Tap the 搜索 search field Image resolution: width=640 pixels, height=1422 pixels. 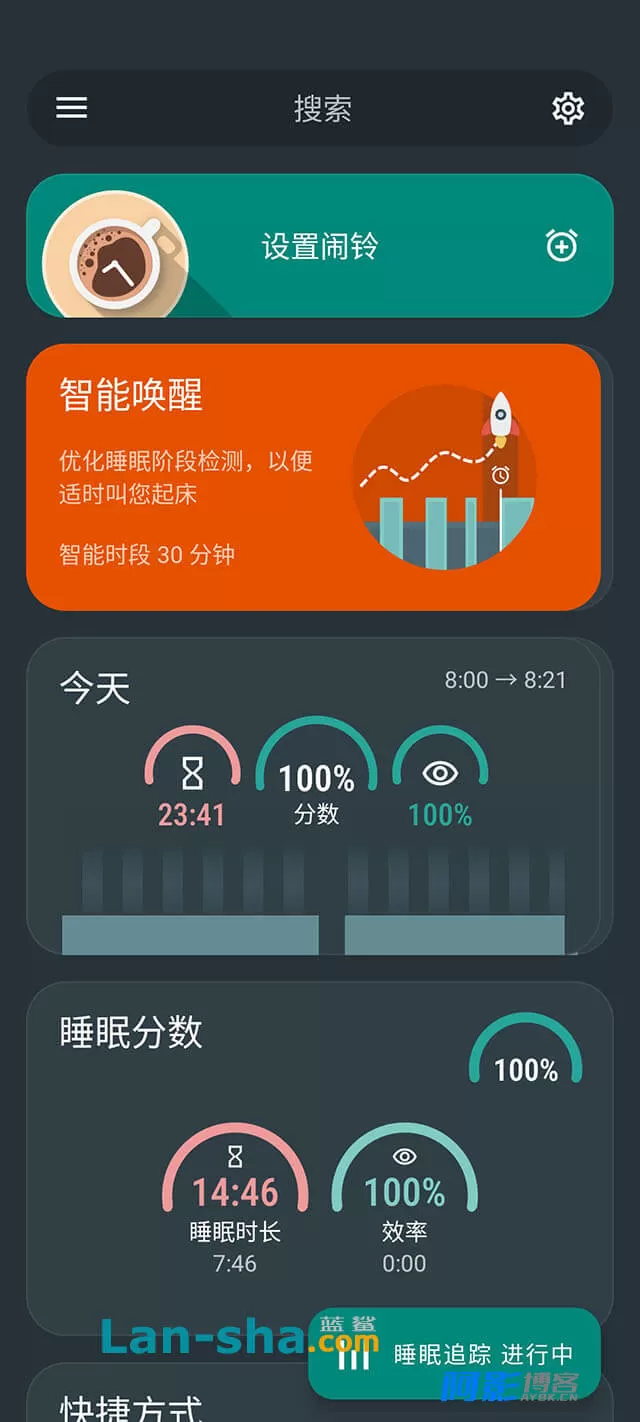point(321,108)
